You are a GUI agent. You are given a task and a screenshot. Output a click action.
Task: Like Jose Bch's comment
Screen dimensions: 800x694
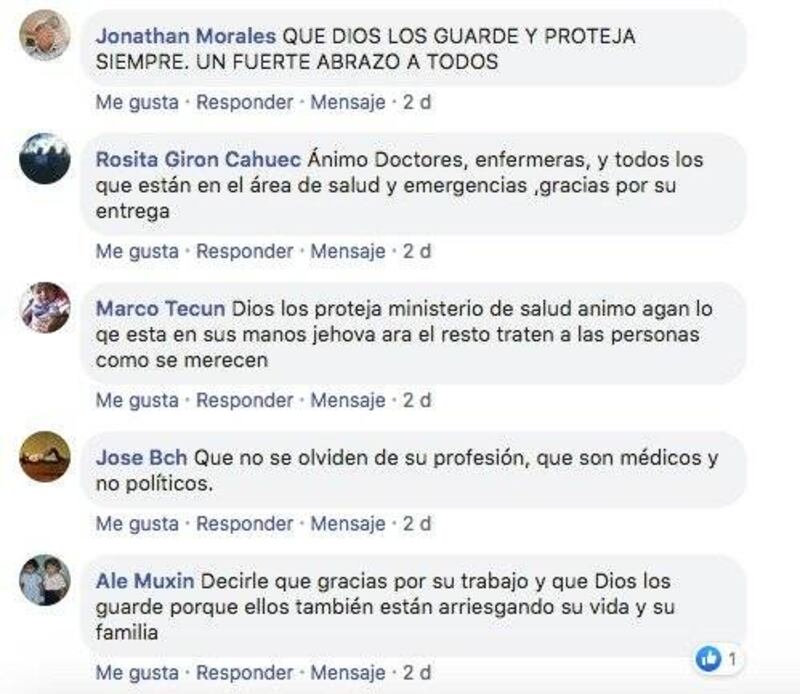pyautogui.click(x=137, y=523)
